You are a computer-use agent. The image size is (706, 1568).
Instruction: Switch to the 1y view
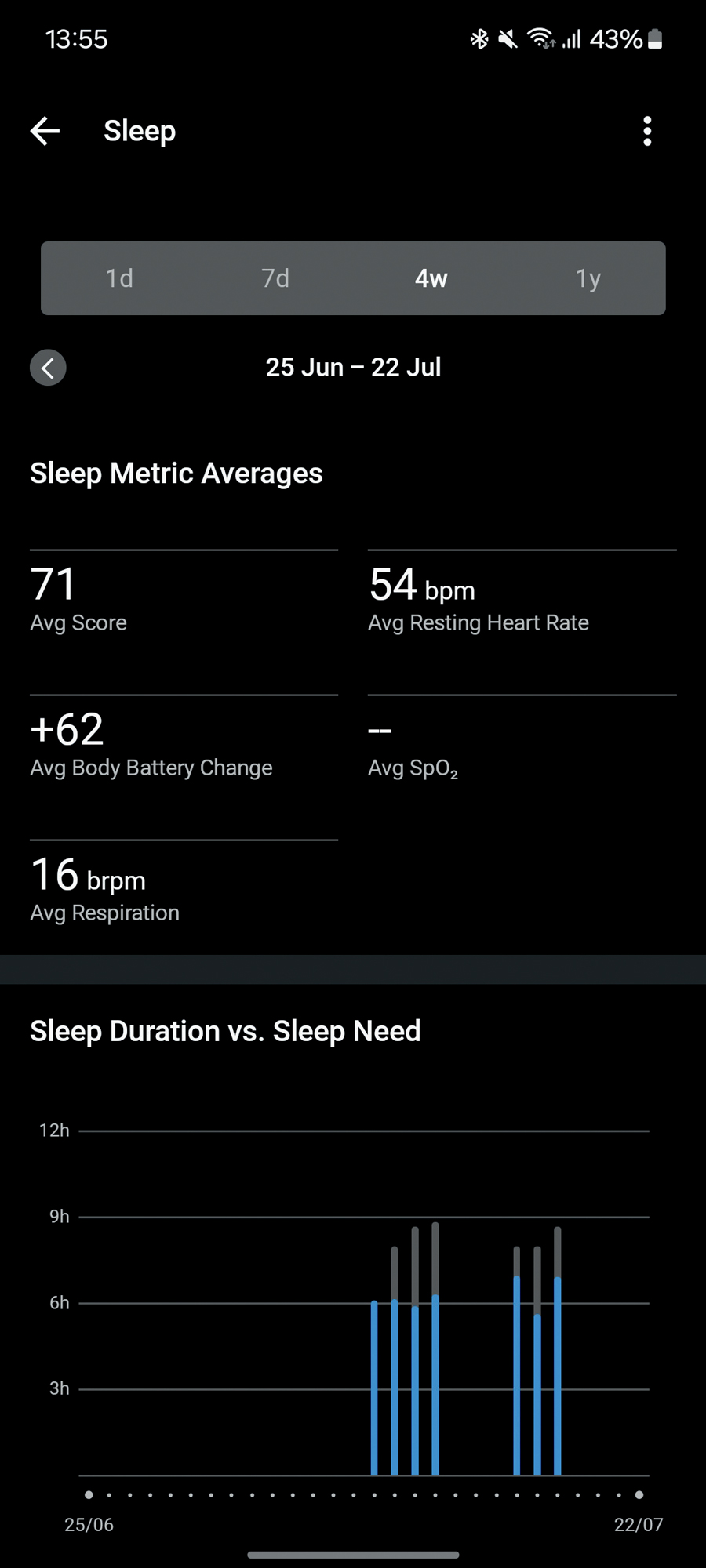click(588, 278)
